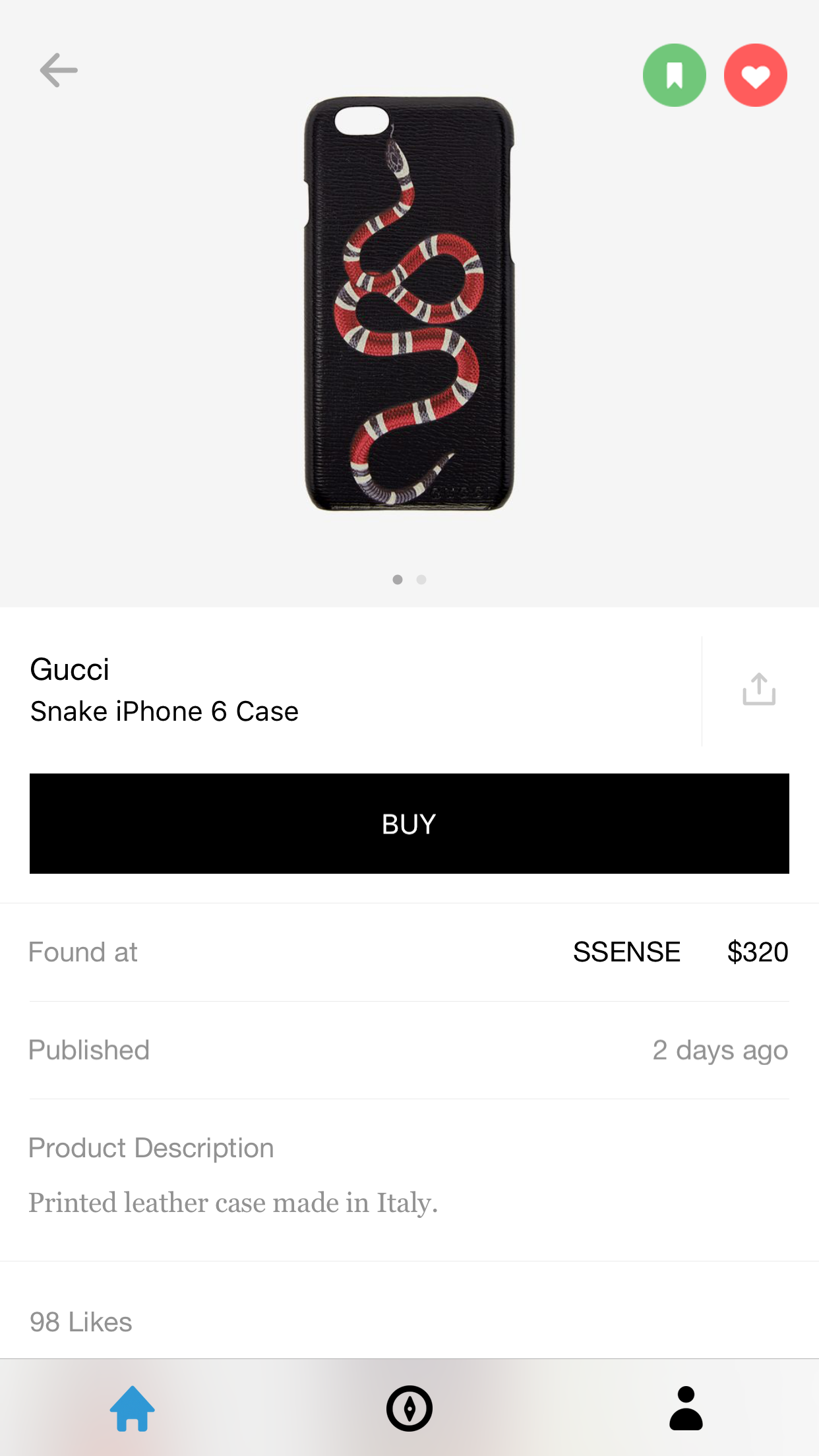Switch to the Profile tab
This screenshot has width=819, height=1456.
tap(686, 1409)
